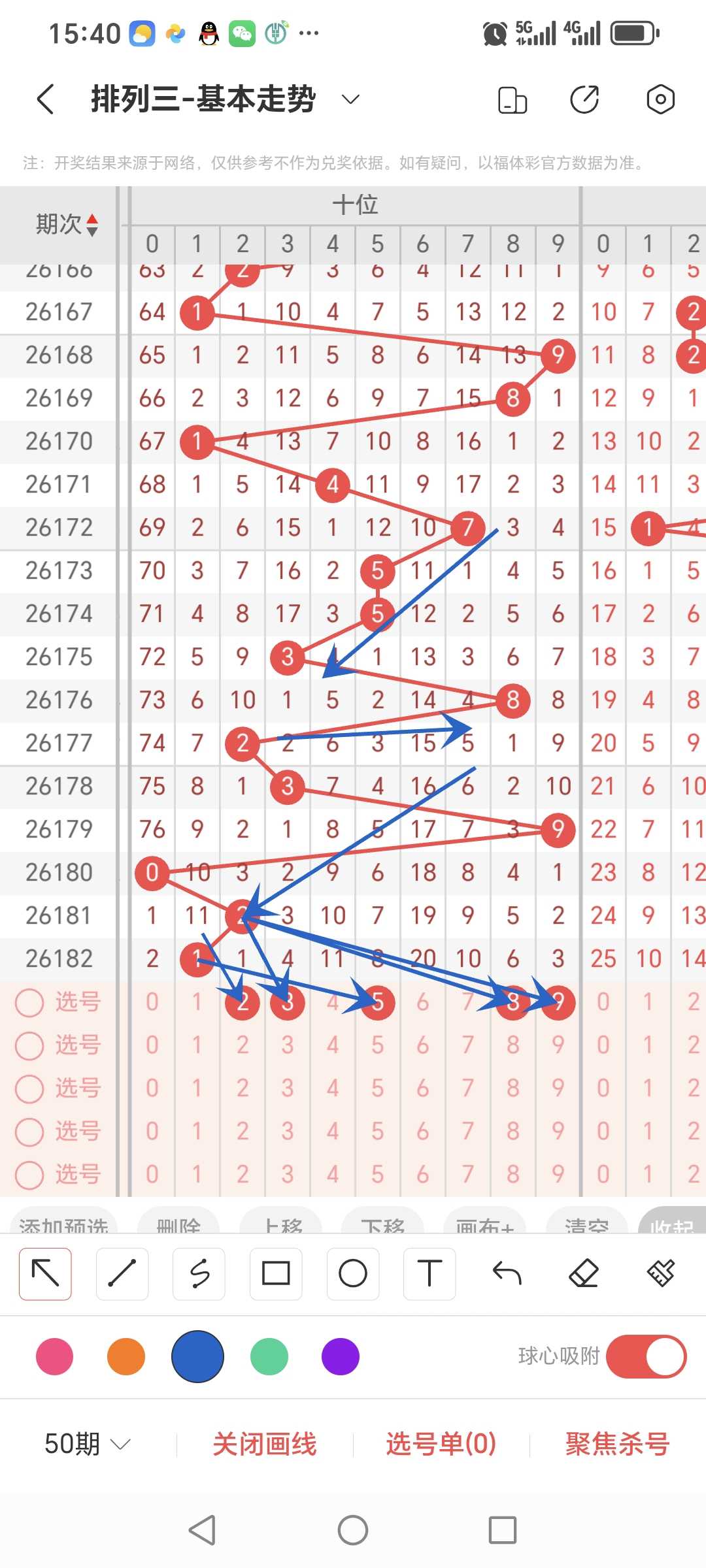Image resolution: width=706 pixels, height=1568 pixels.
Task: Choose the purple color swatch
Action: 341,1356
